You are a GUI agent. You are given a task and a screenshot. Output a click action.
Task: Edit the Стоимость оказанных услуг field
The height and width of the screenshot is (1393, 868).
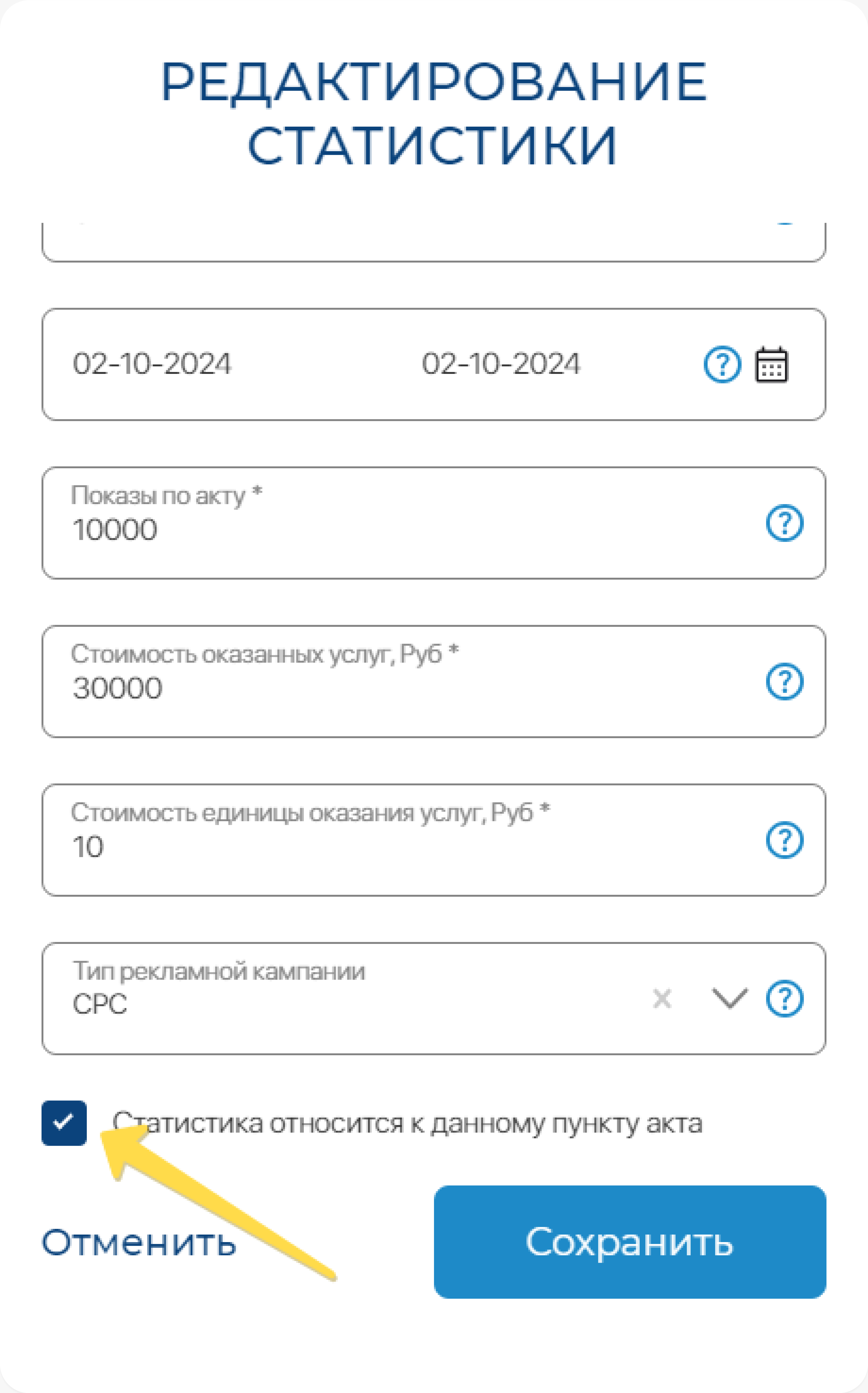click(x=433, y=682)
